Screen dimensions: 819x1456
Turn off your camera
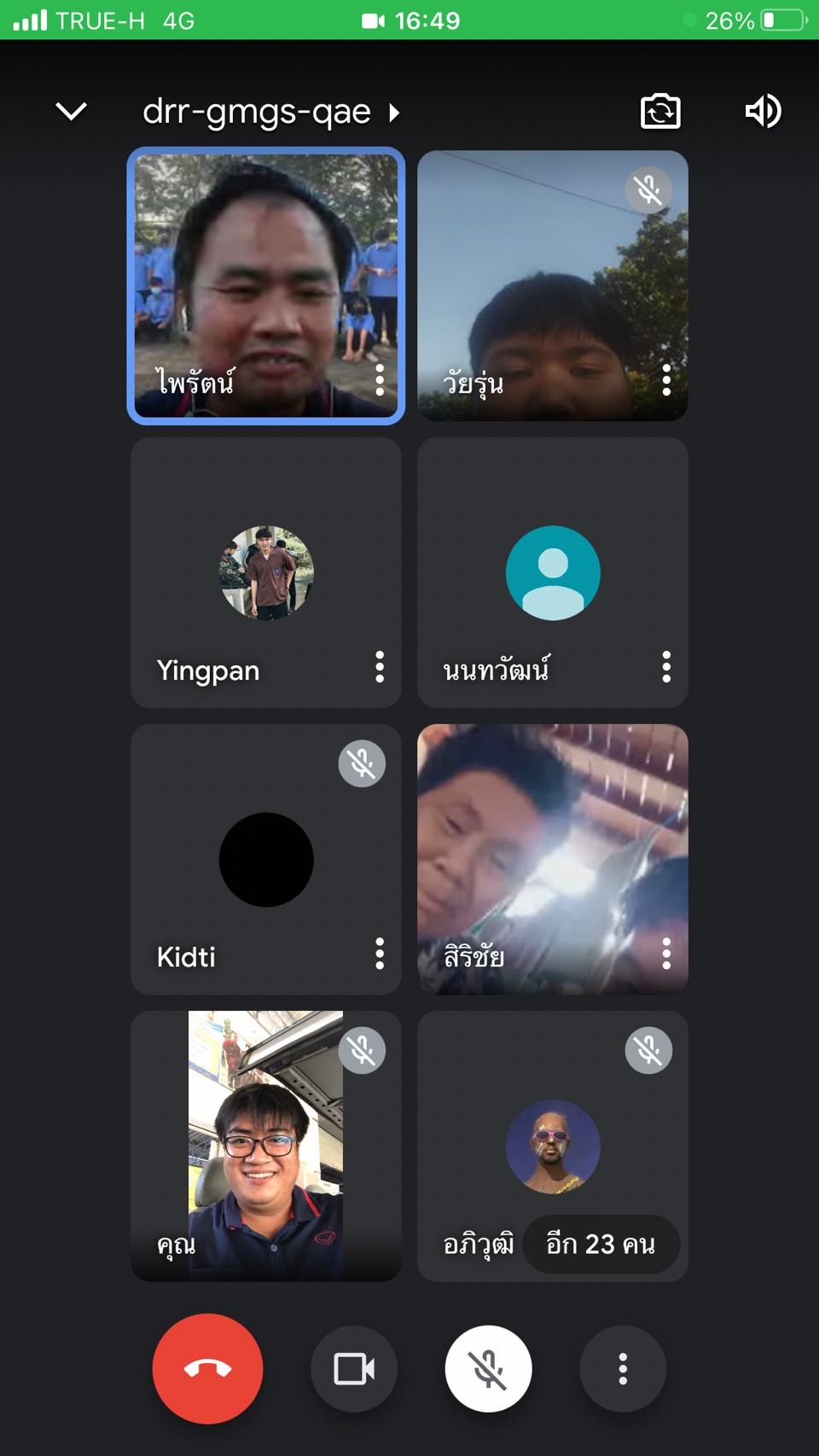tap(353, 1368)
